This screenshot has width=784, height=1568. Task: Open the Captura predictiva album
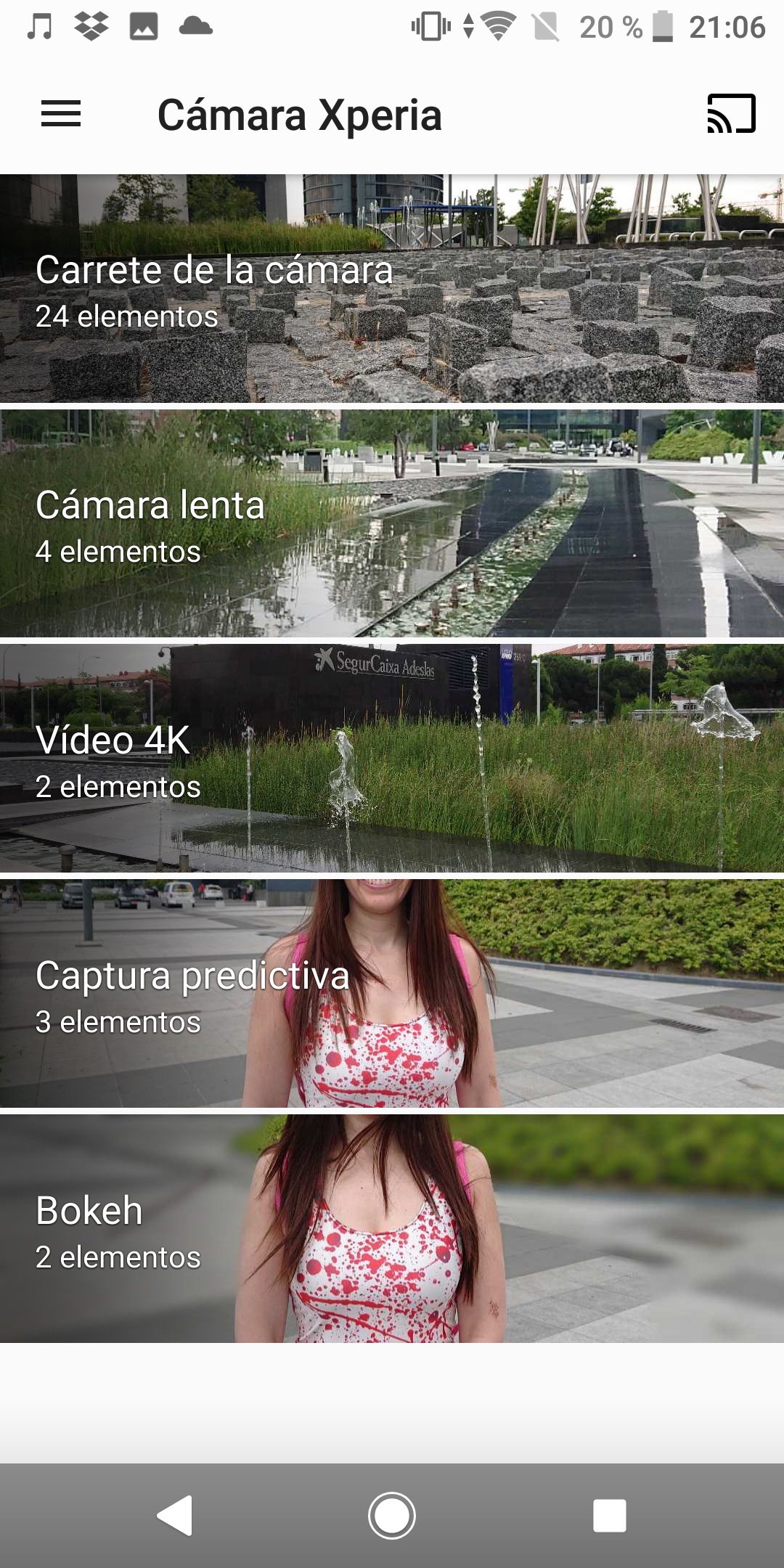[392, 994]
